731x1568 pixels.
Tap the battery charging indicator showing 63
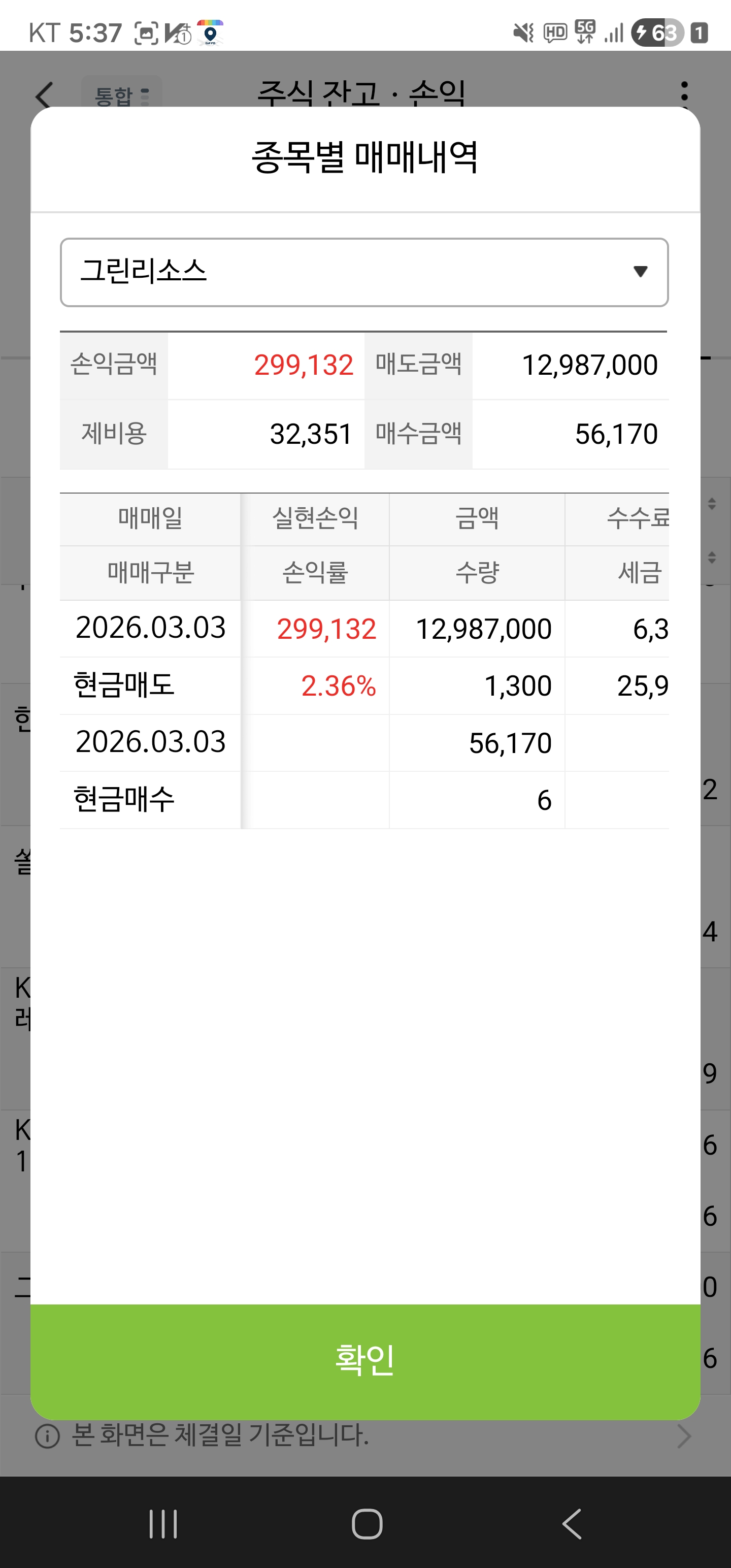[x=657, y=34]
